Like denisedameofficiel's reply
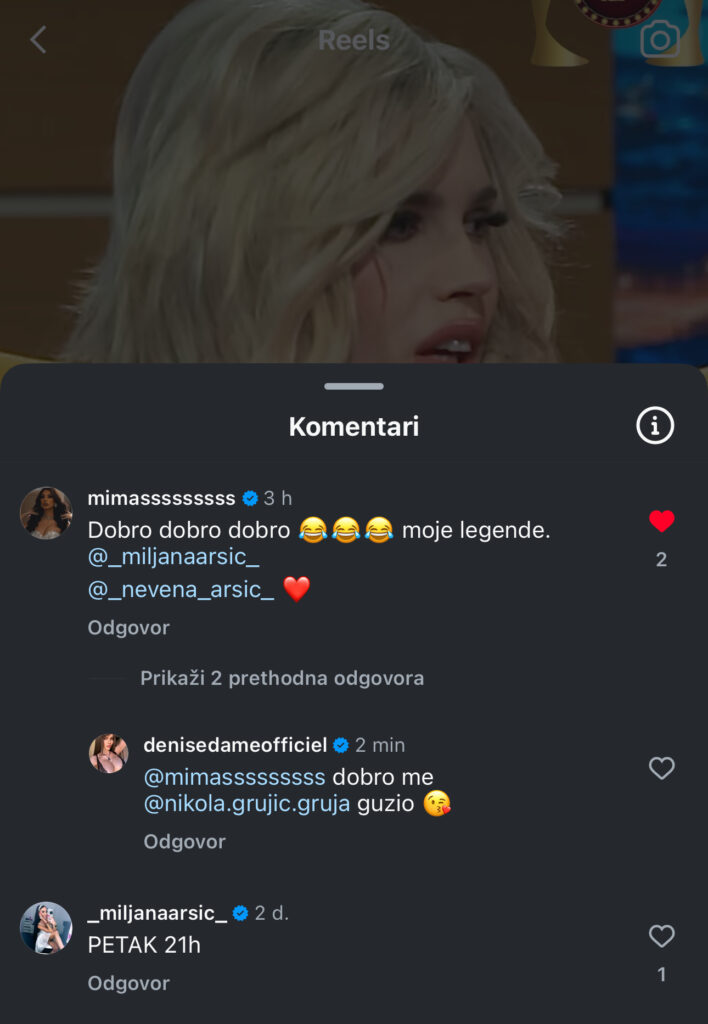Screen dimensions: 708x1024 (x=661, y=768)
